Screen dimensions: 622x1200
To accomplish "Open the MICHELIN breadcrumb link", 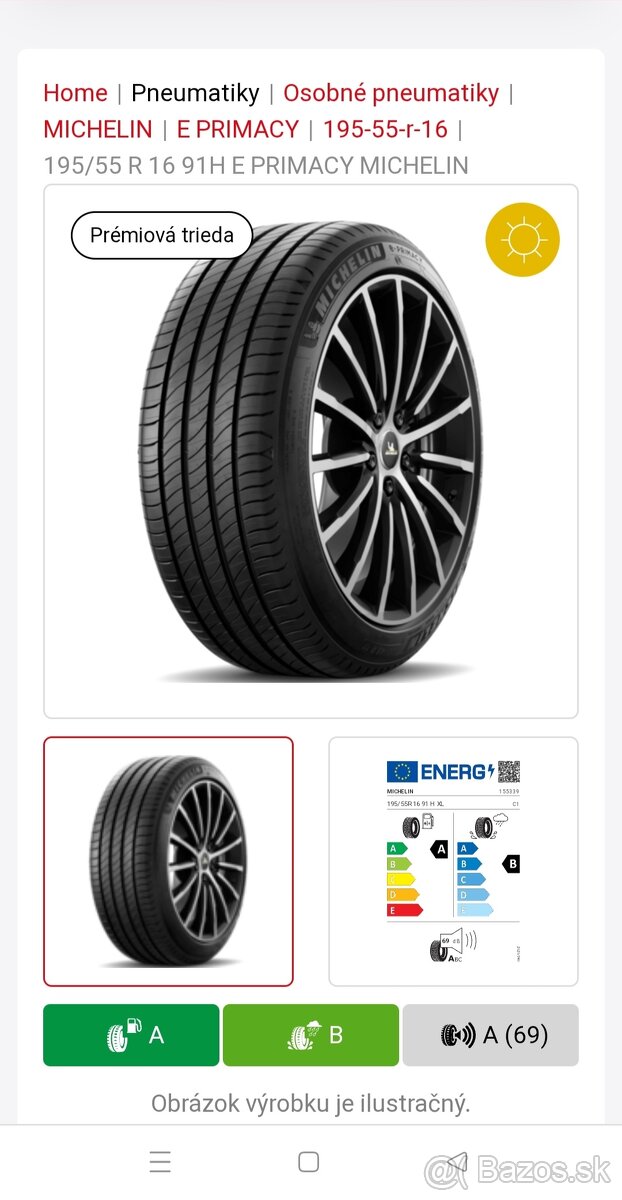I will 98,129.
